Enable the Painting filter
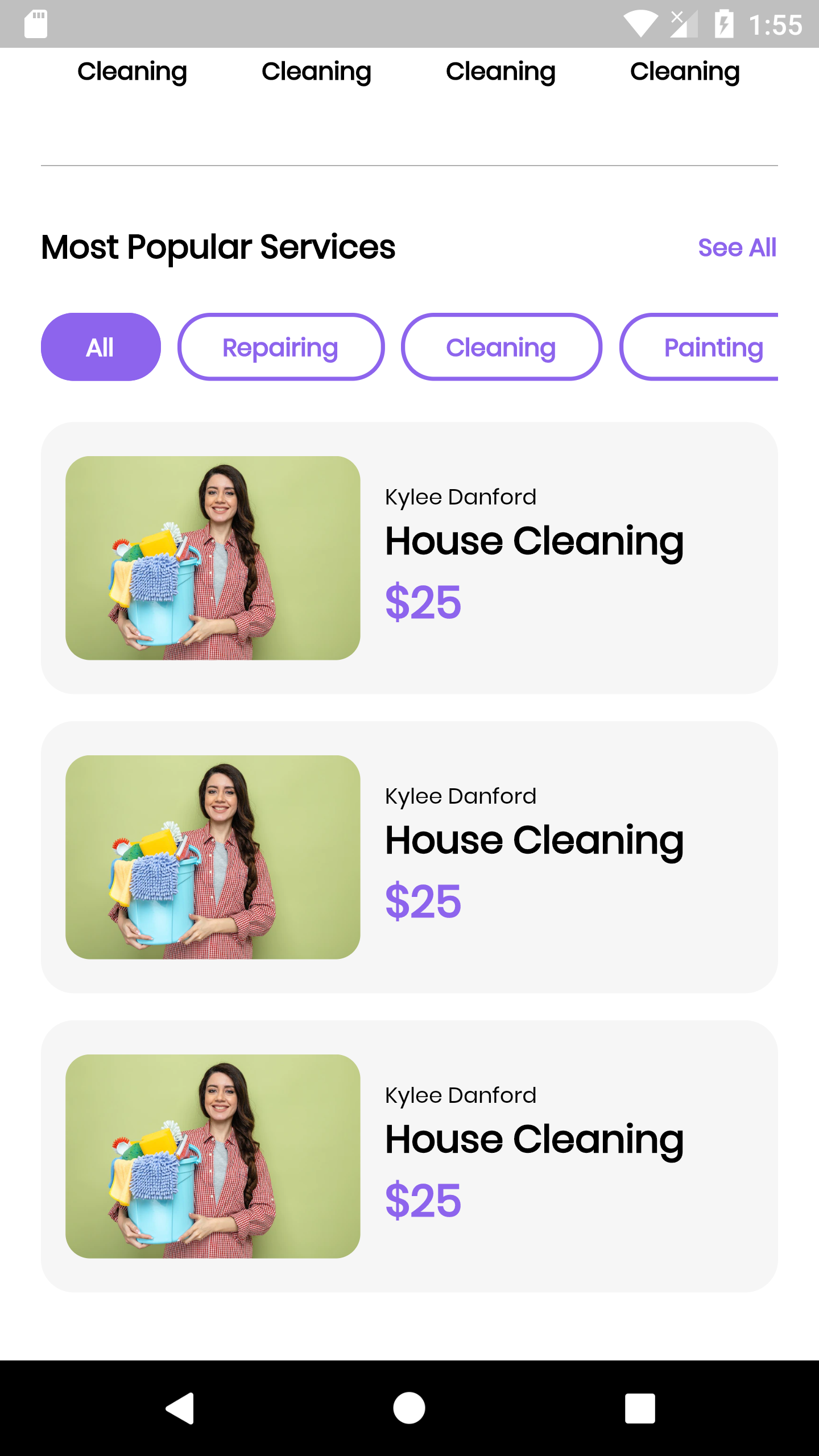The image size is (819, 1456). 714,348
